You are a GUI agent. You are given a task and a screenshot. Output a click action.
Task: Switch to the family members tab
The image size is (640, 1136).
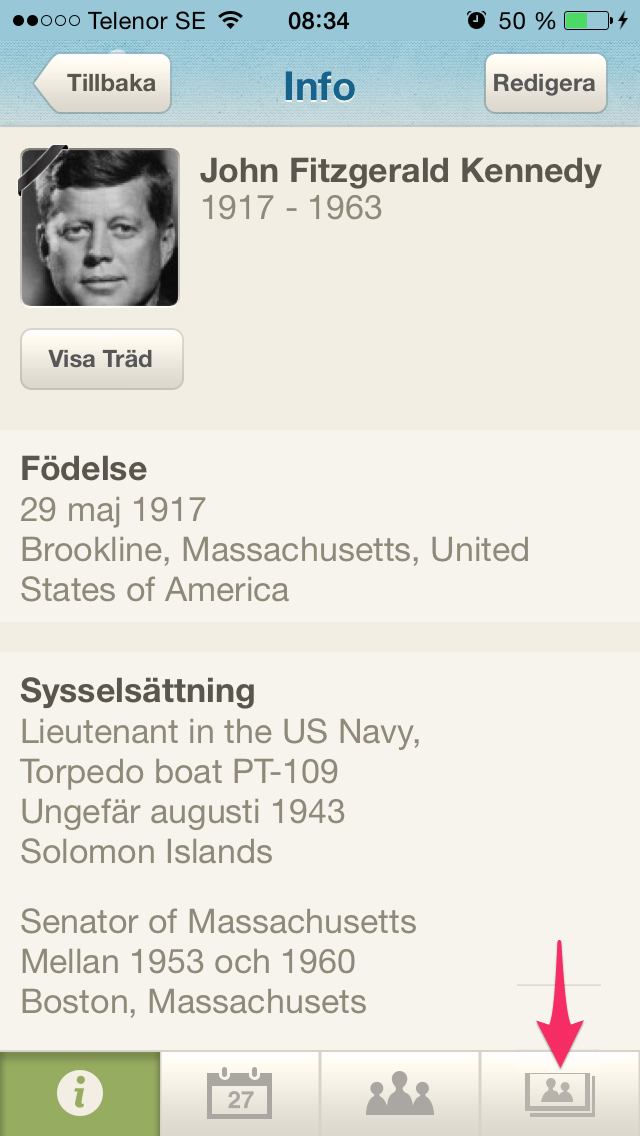tap(400, 1094)
